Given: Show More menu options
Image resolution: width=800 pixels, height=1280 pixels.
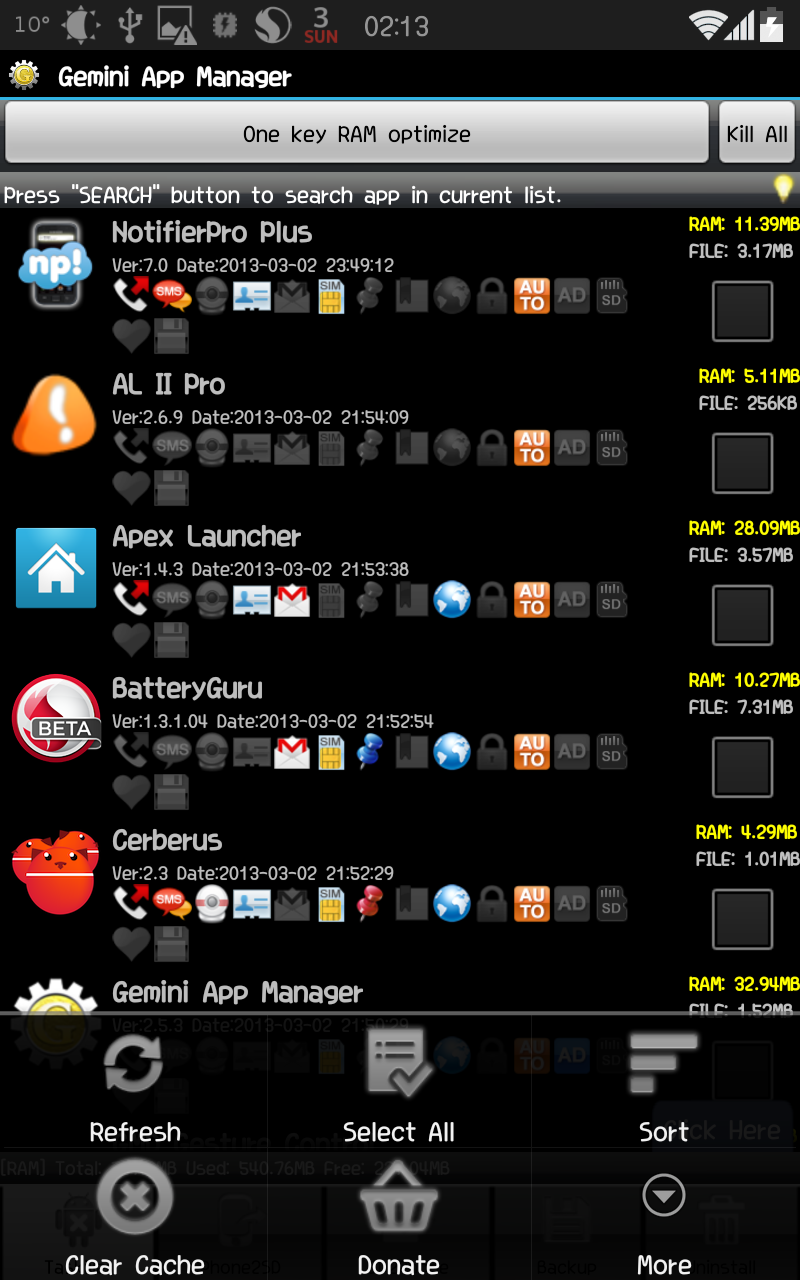Looking at the screenshot, I should click(x=663, y=1220).
